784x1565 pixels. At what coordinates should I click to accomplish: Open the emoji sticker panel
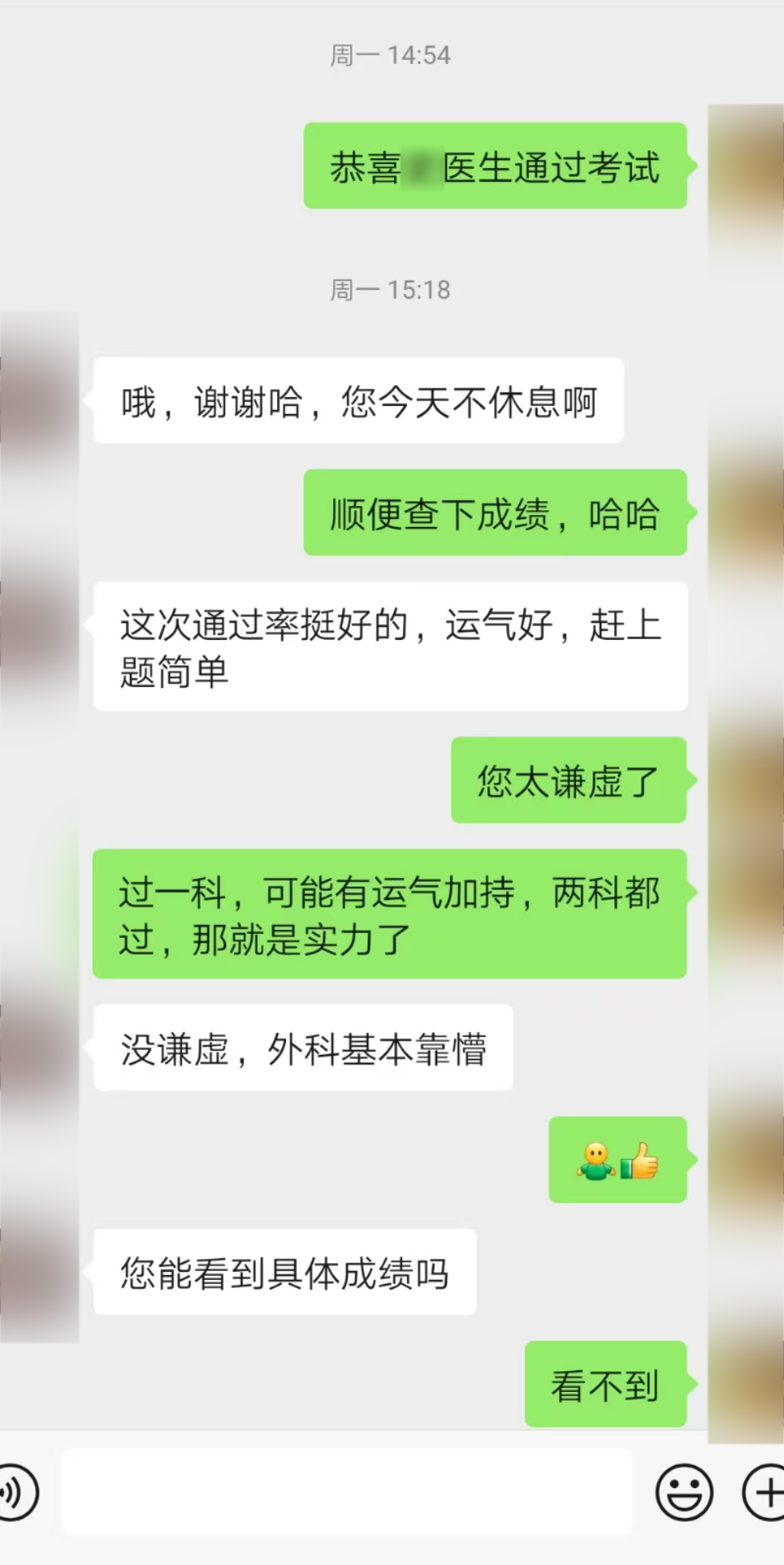(x=684, y=1491)
